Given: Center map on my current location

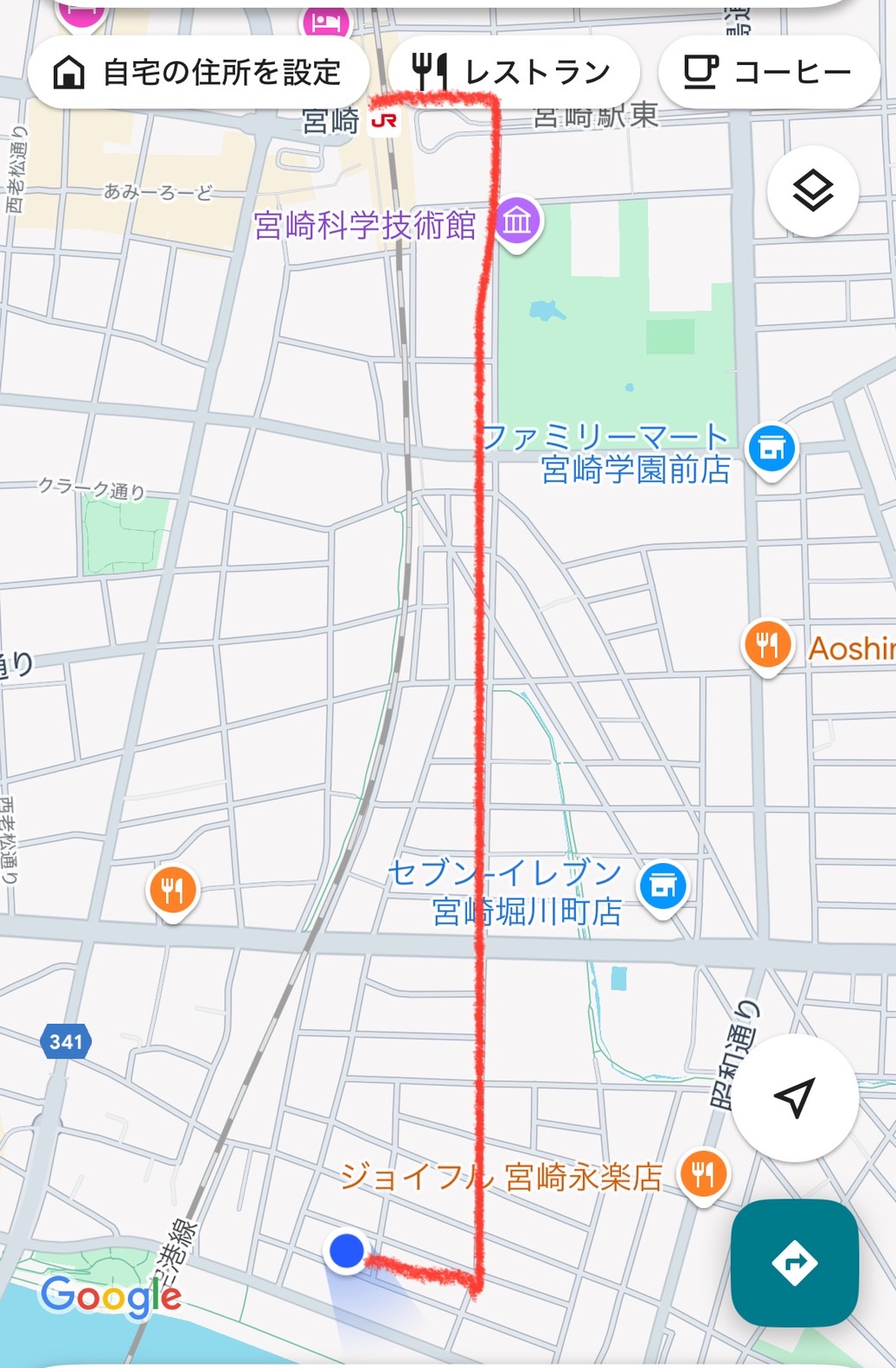Looking at the screenshot, I should pos(794,1097).
